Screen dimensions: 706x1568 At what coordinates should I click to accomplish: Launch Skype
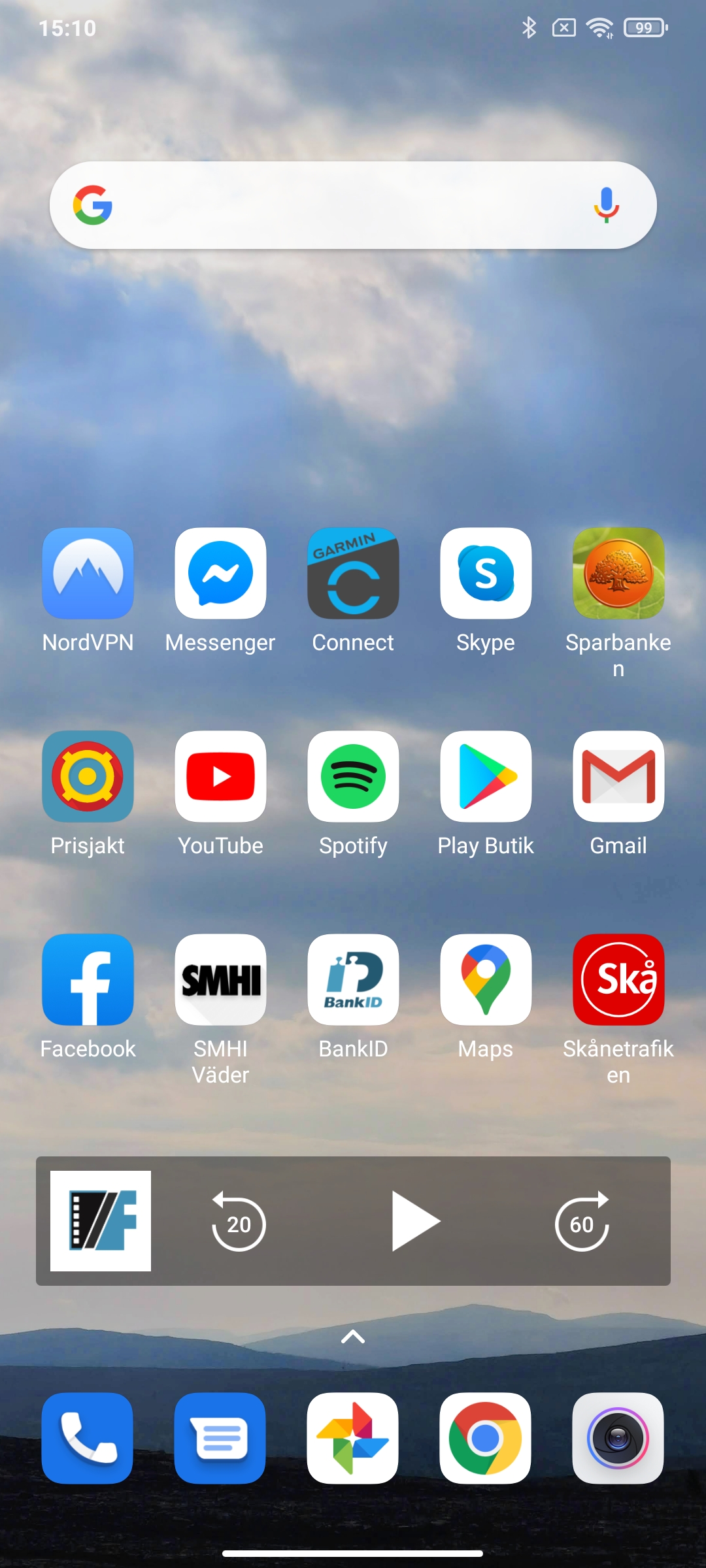[x=486, y=574]
